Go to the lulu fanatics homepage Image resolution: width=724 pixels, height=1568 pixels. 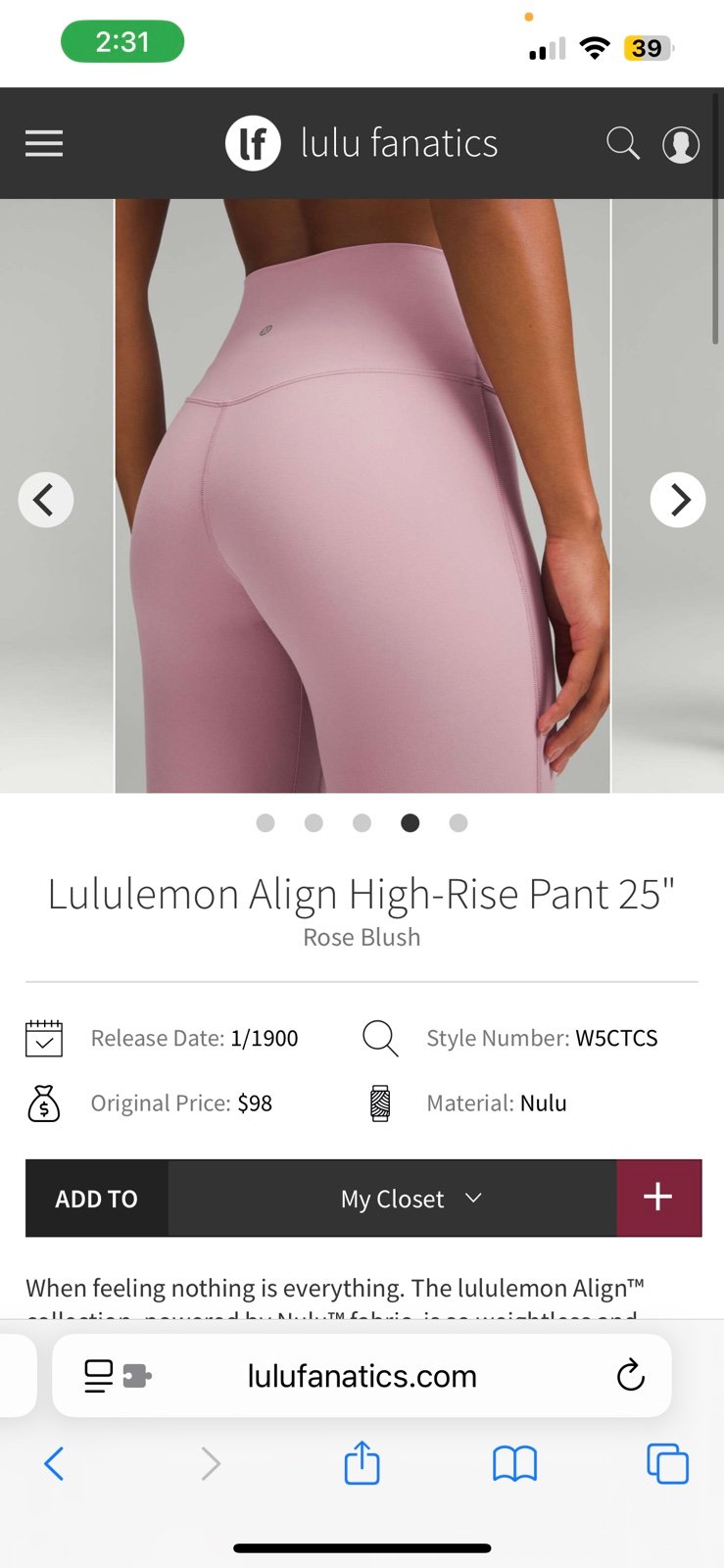pos(362,143)
